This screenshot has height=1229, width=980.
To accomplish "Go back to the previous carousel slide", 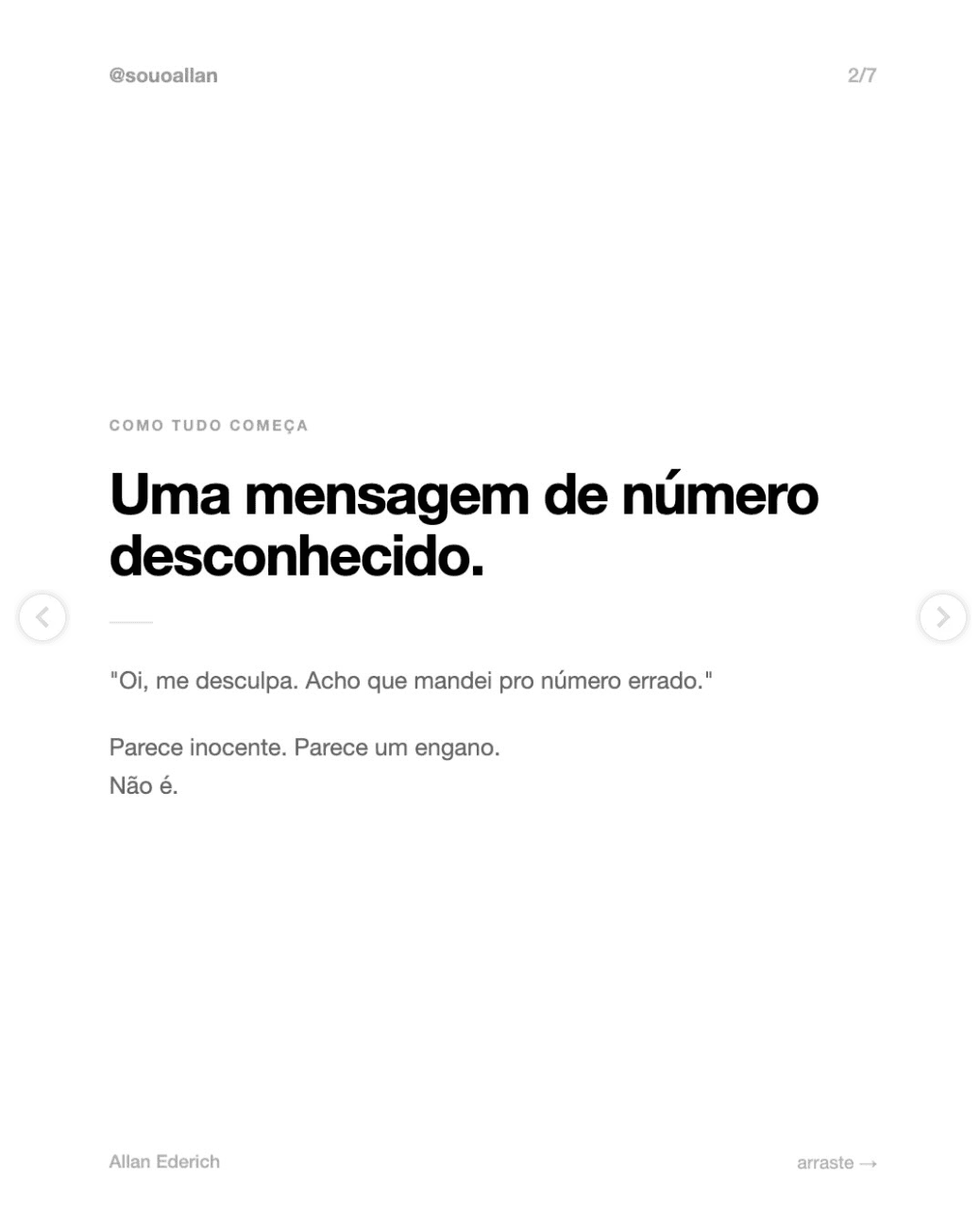I will (42, 617).
